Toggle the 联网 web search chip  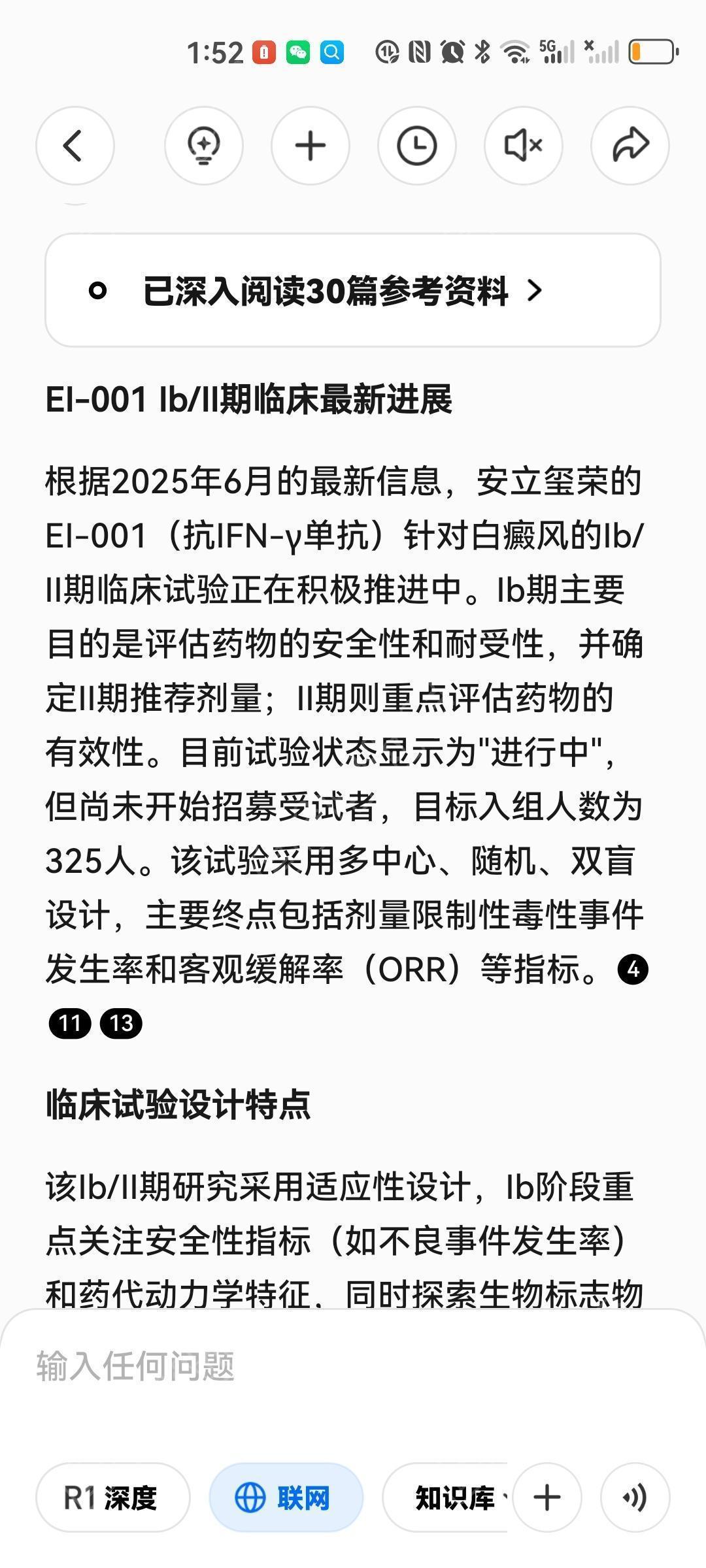286,1497
